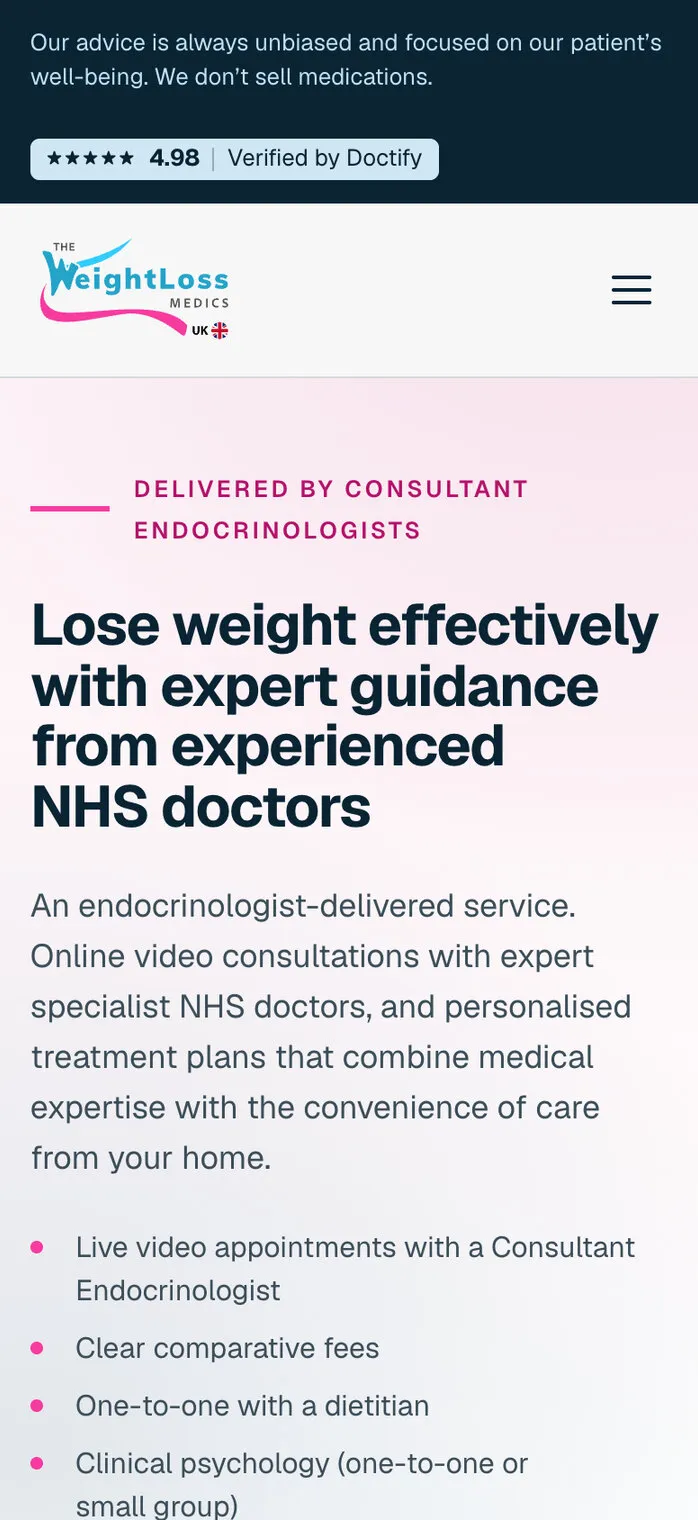Viewport: 698px width, 1520px height.
Task: Tap The WeightLoss Medics logo for home
Action: 135,289
